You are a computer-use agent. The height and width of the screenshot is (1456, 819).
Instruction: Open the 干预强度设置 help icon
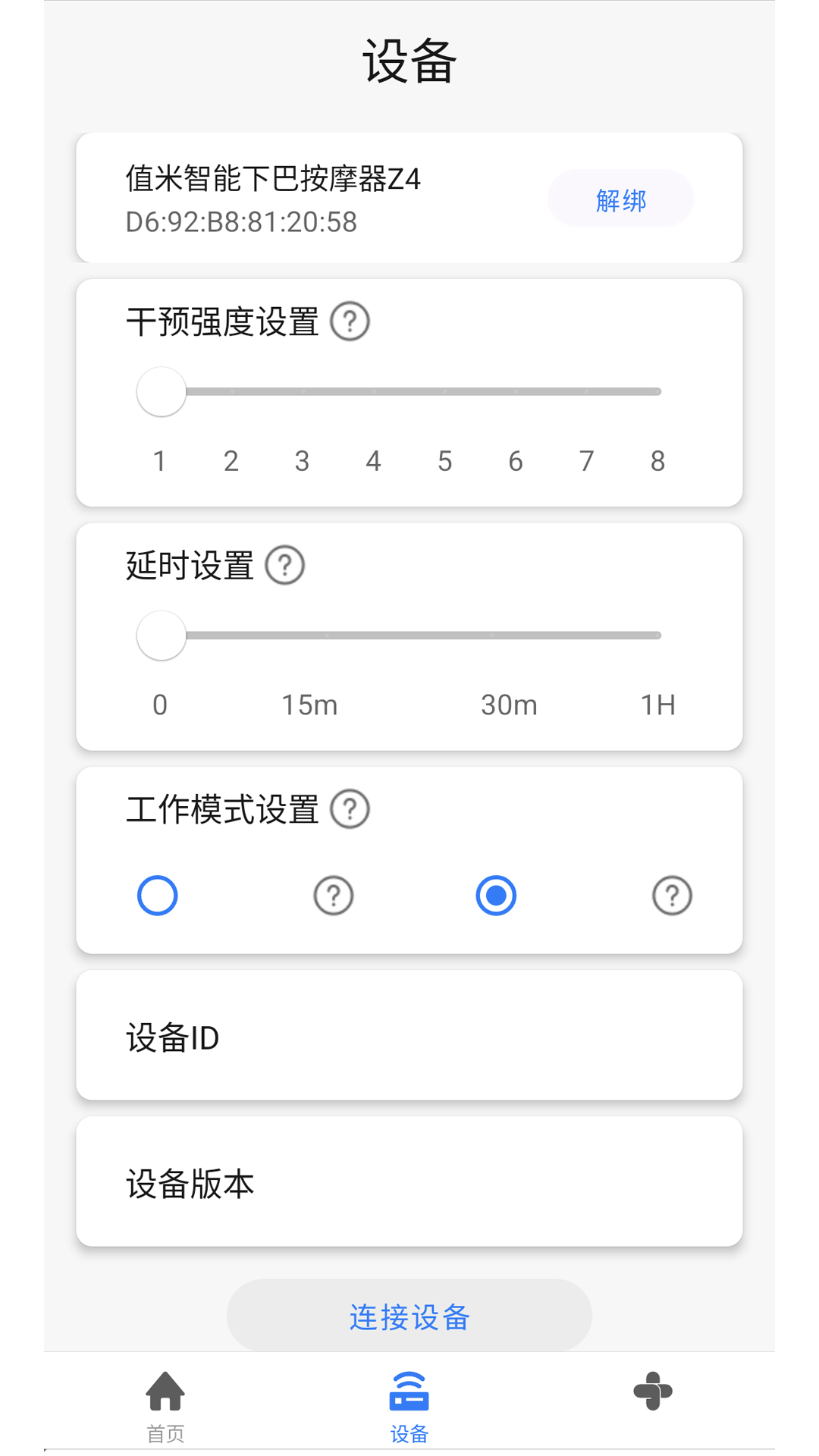click(x=351, y=322)
